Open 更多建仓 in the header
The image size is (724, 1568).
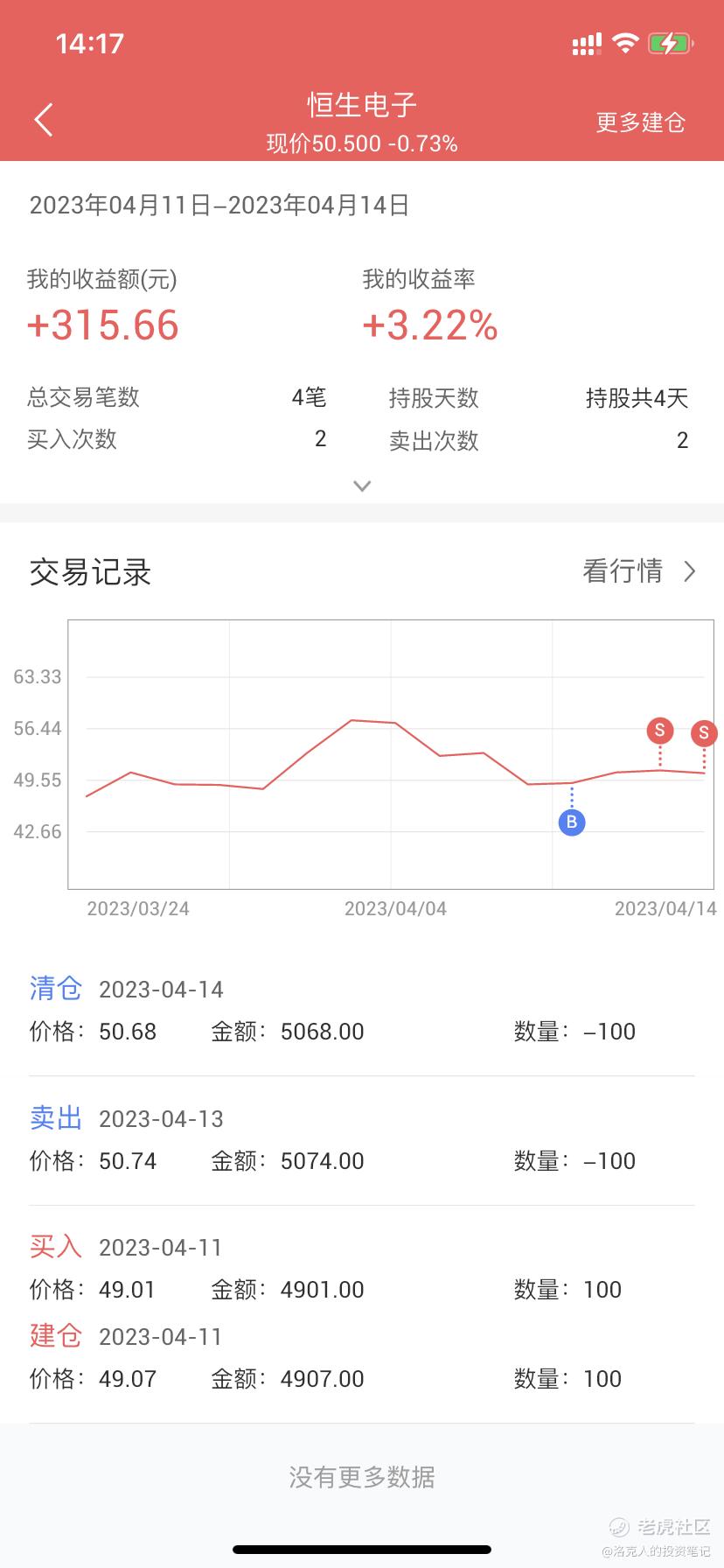coord(640,122)
